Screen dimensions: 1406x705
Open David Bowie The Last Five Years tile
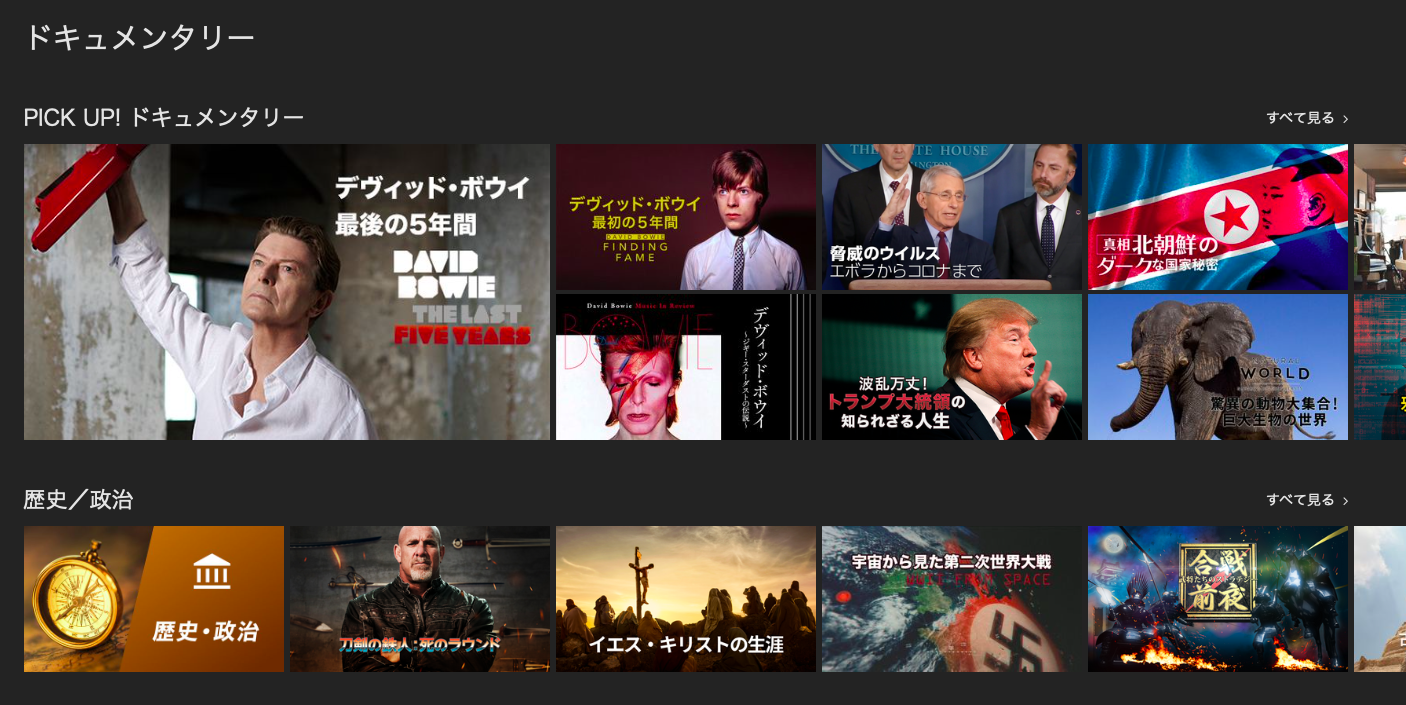pos(286,292)
